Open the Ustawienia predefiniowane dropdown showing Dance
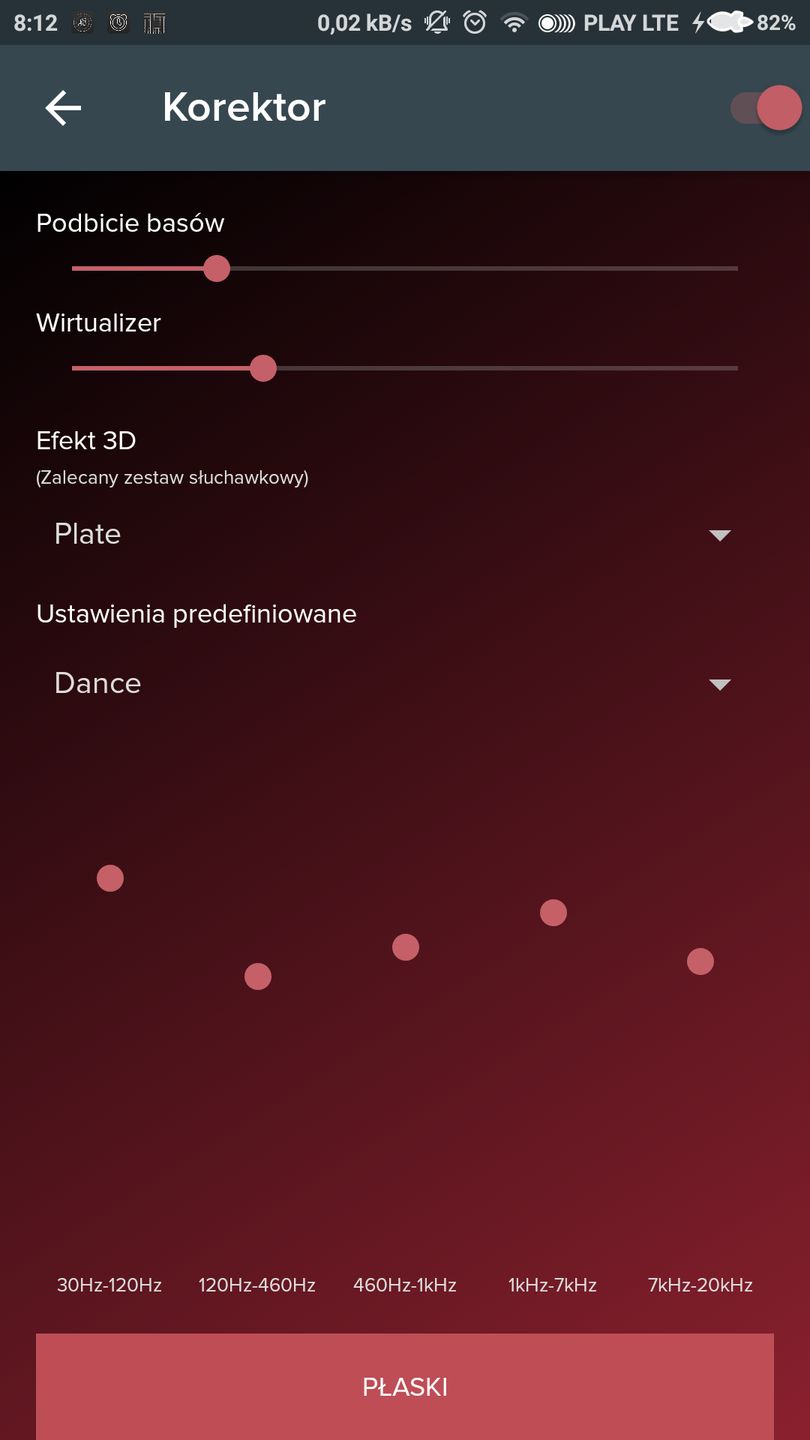The height and width of the screenshot is (1440, 810). tap(392, 684)
